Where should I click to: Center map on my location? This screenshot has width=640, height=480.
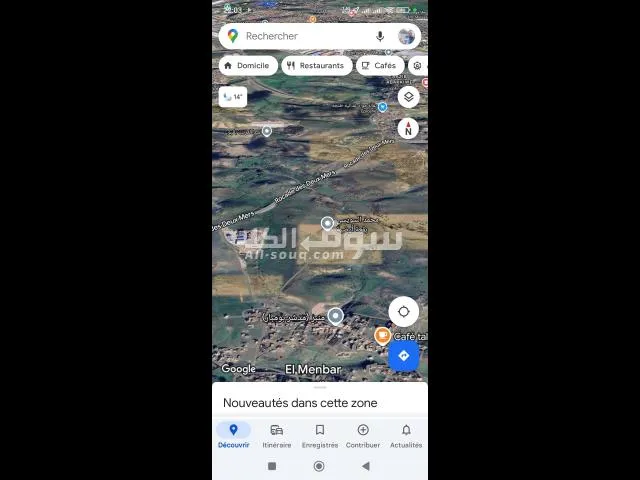click(x=404, y=312)
